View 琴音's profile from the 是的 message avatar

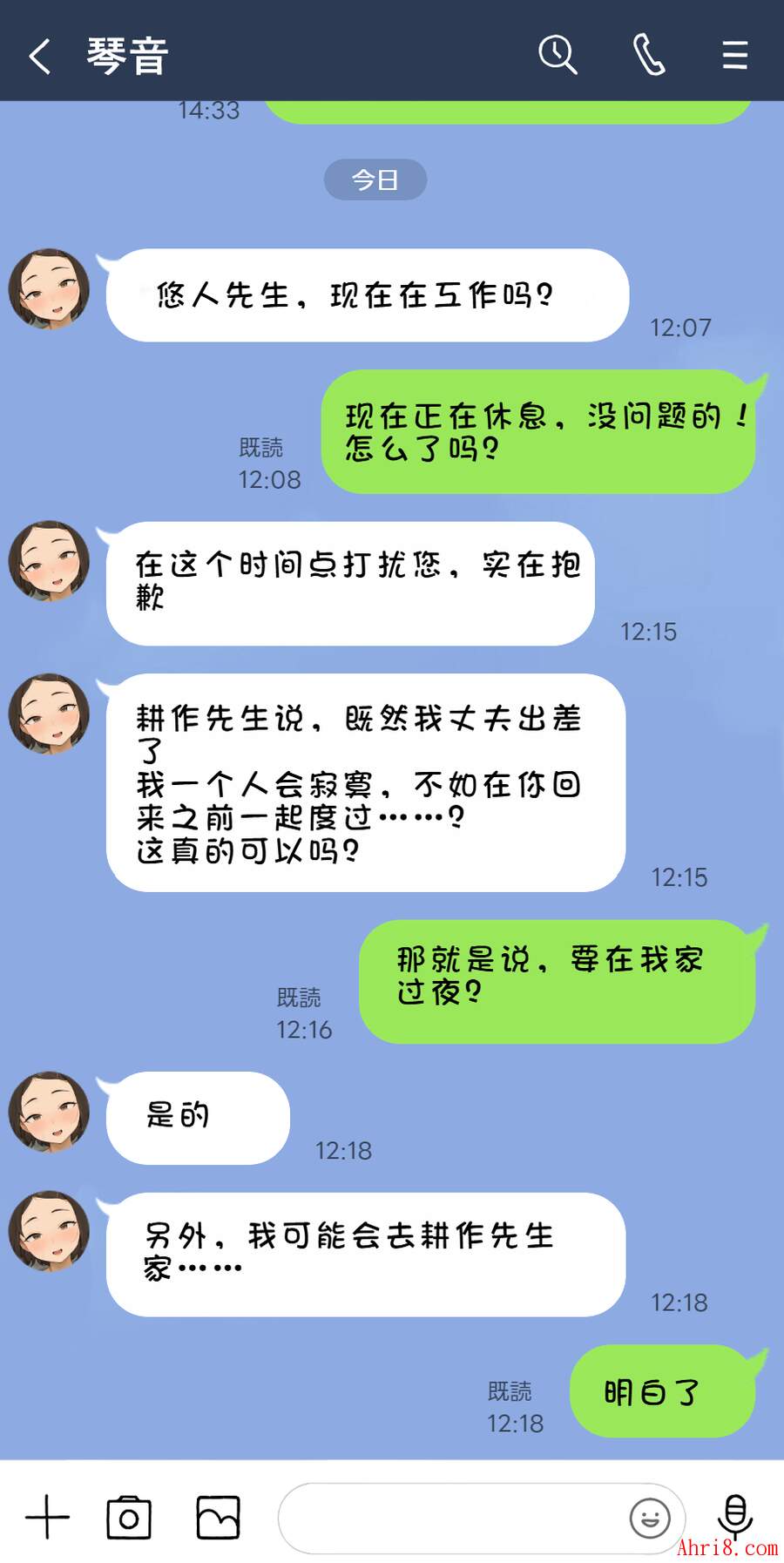click(x=50, y=1112)
